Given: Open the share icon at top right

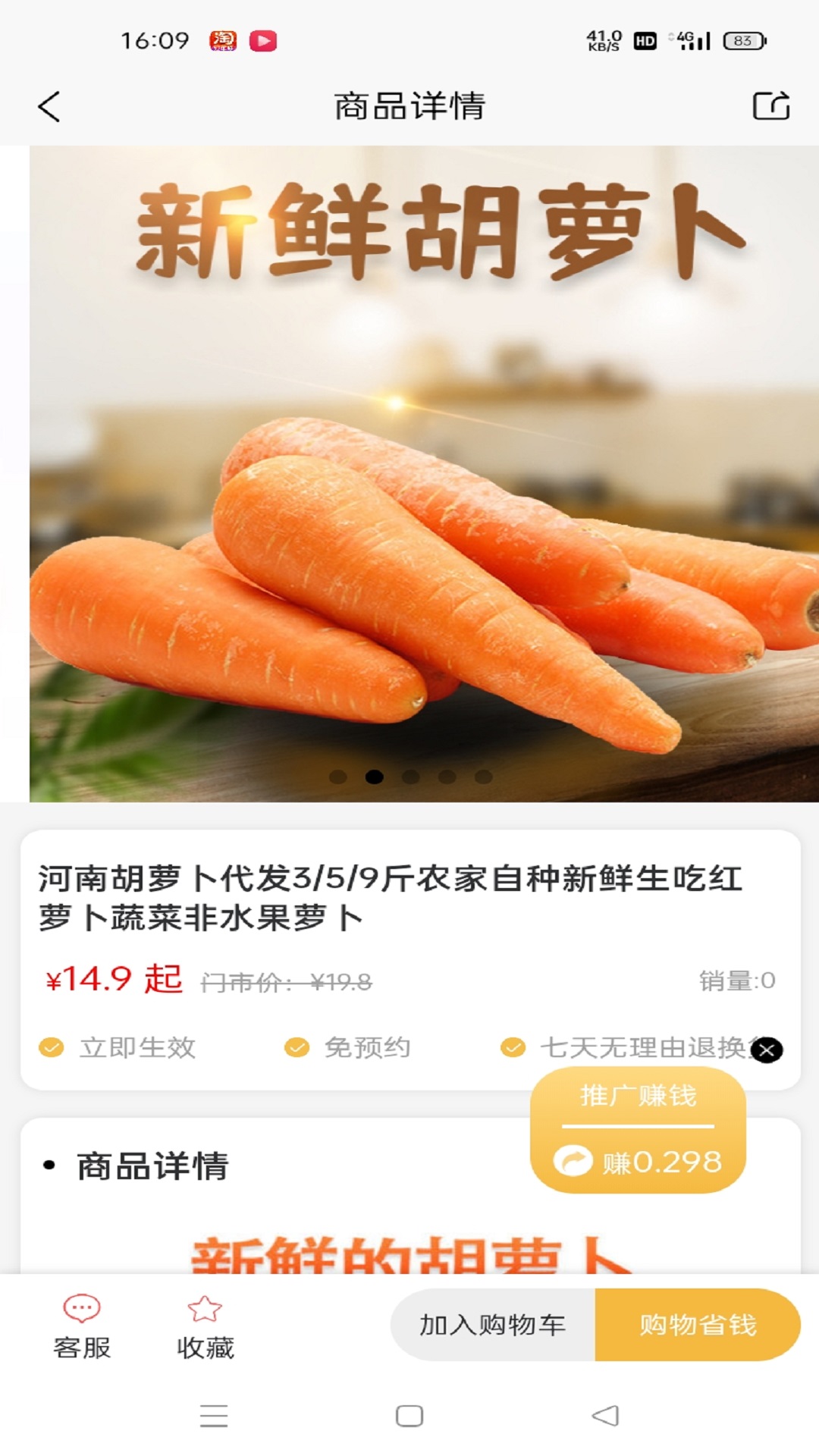Looking at the screenshot, I should [x=772, y=106].
